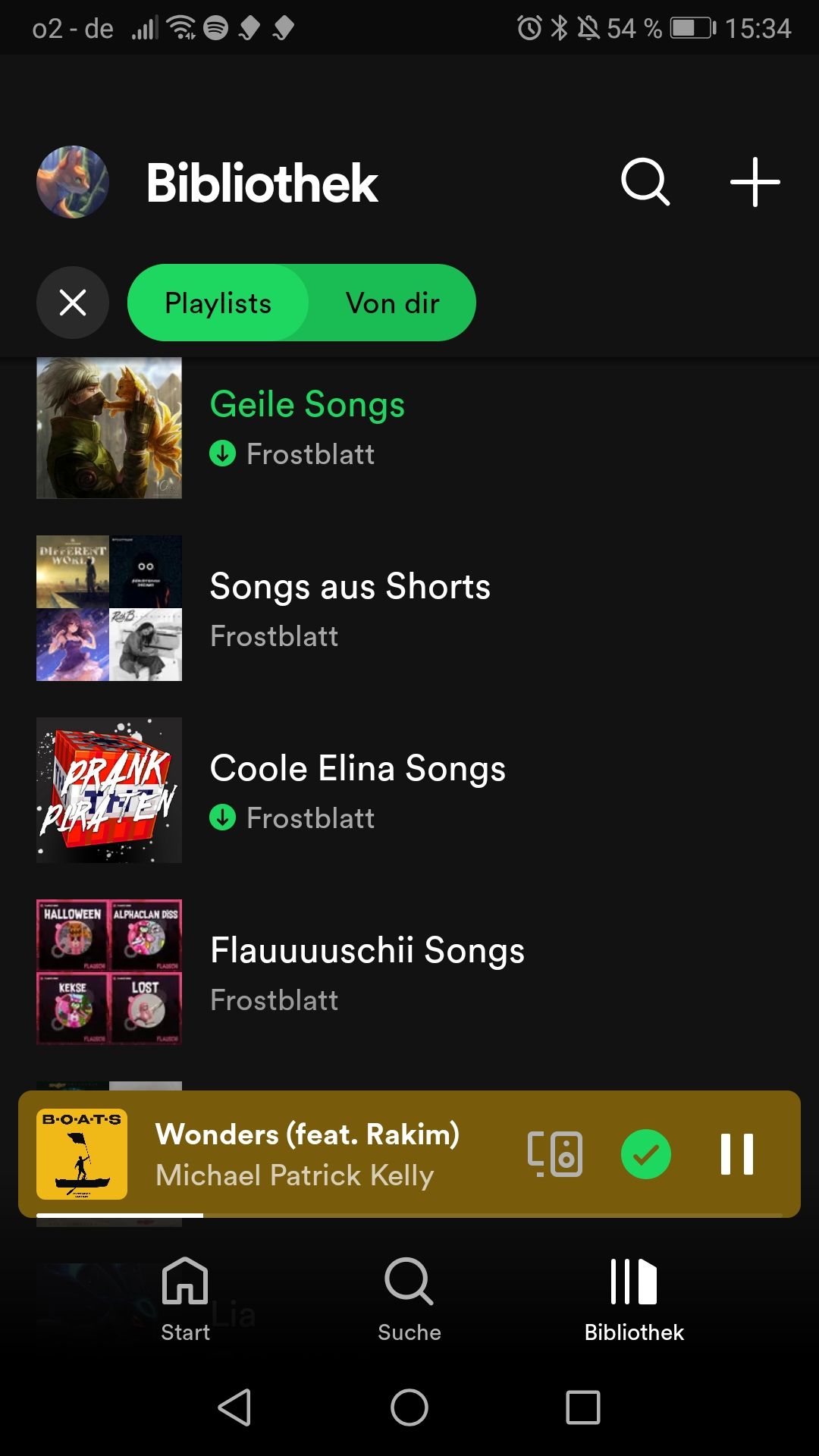Clear the active library filters
This screenshot has height=1456, width=819.
click(73, 303)
